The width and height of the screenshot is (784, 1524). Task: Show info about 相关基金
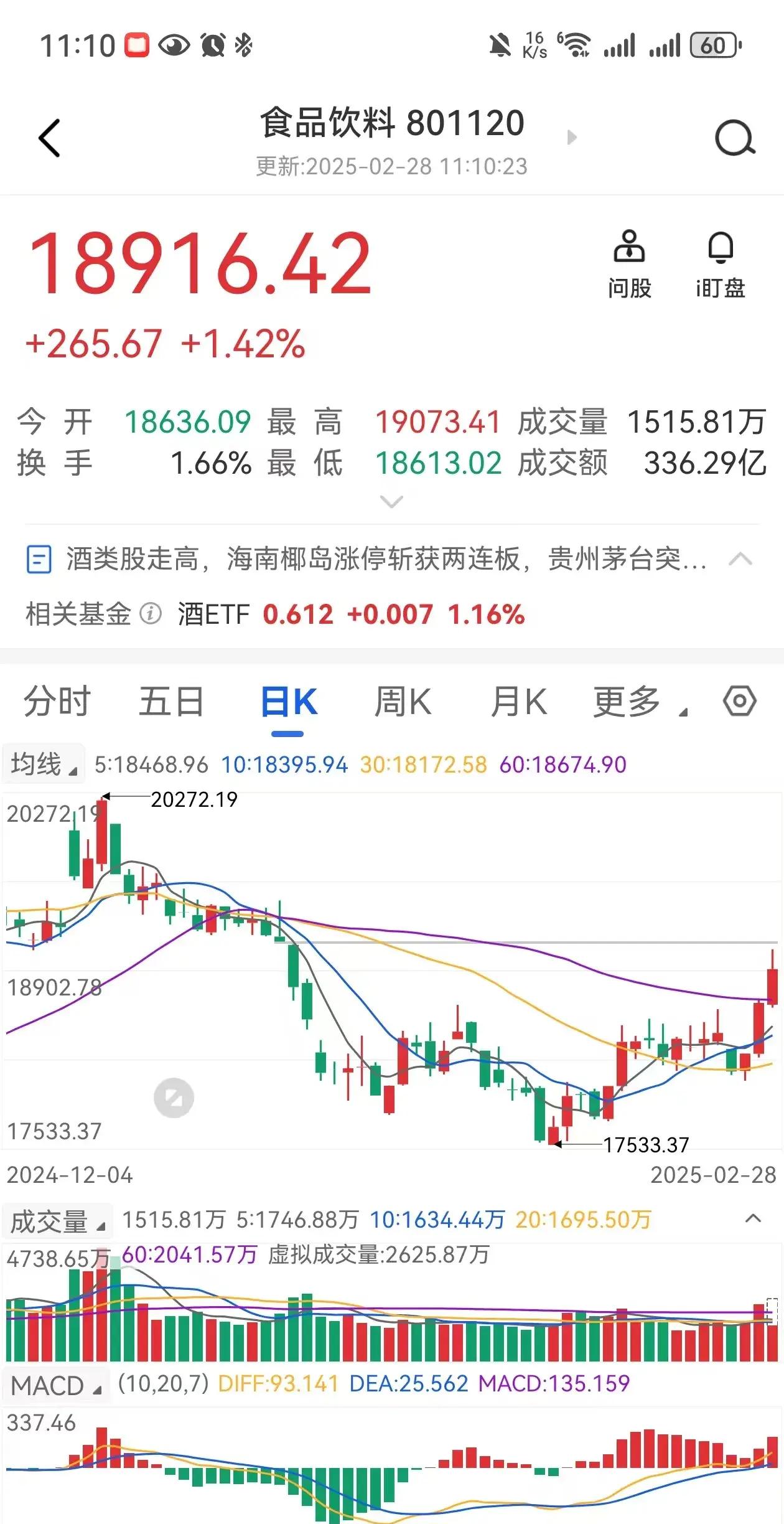click(151, 614)
